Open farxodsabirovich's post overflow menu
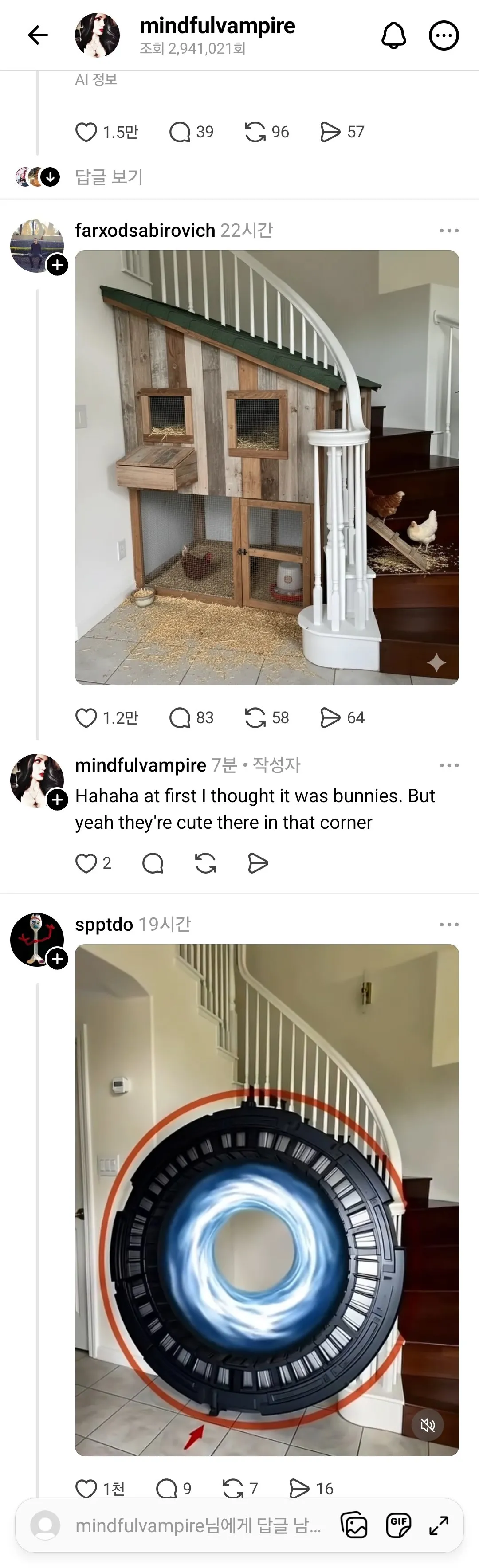 coord(448,231)
